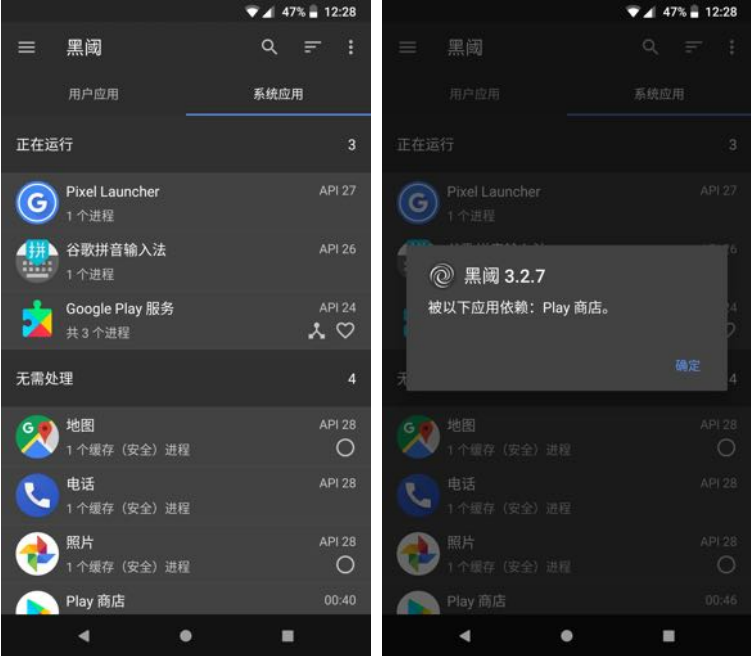
Task: Select the 系统应用 tab
Action: pyautogui.click(x=278, y=94)
